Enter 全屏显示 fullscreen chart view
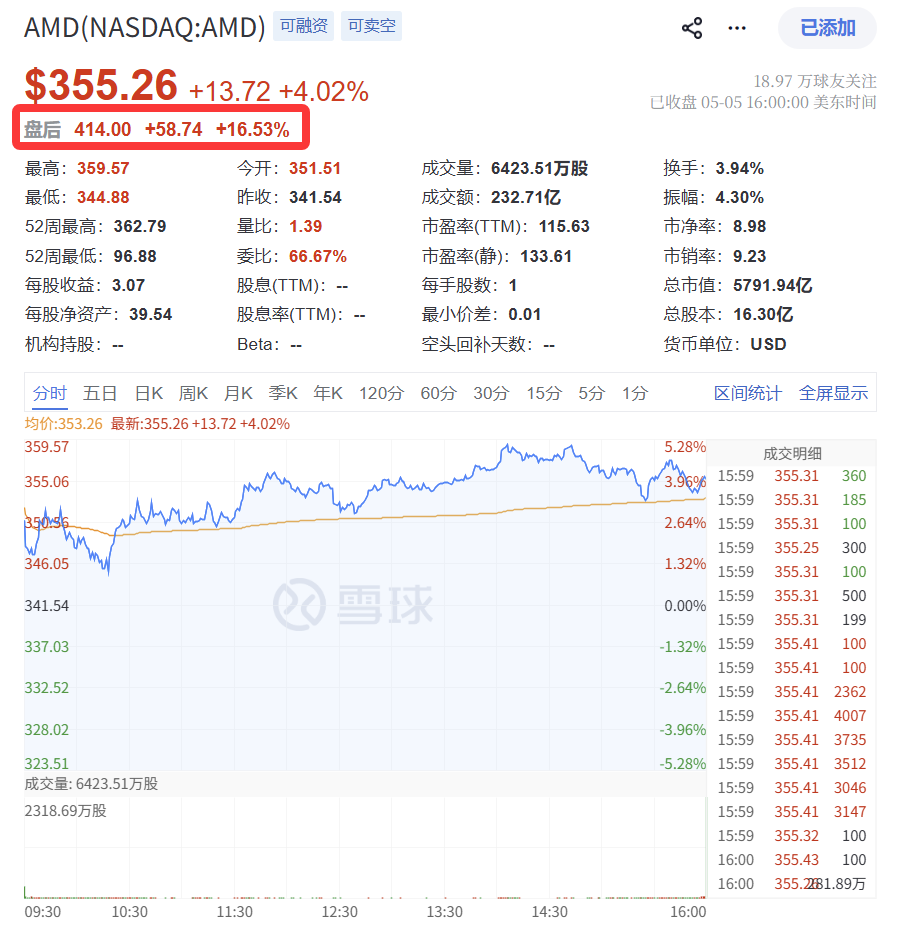The height and width of the screenshot is (938, 908). [x=833, y=393]
